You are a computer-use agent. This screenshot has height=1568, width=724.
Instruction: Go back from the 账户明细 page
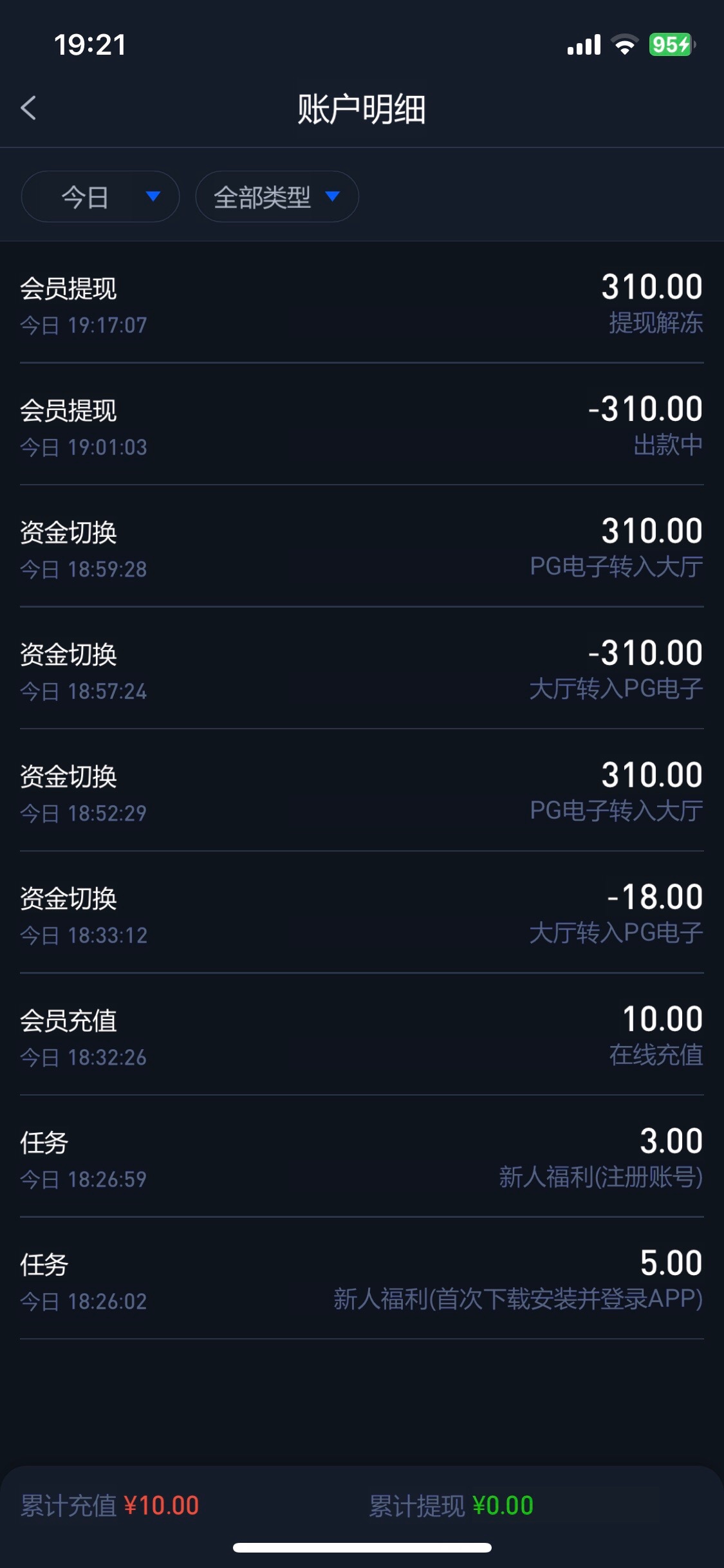pyautogui.click(x=29, y=108)
